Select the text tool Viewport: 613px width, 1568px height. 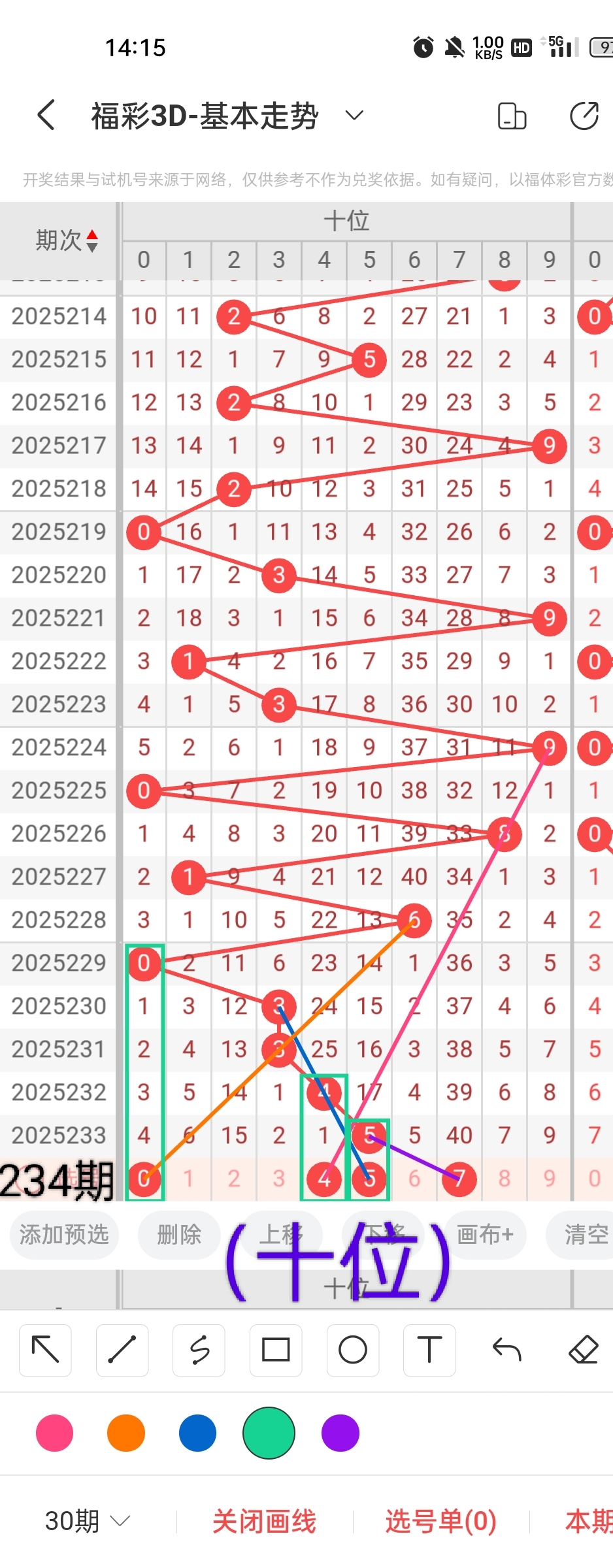pos(429,1350)
